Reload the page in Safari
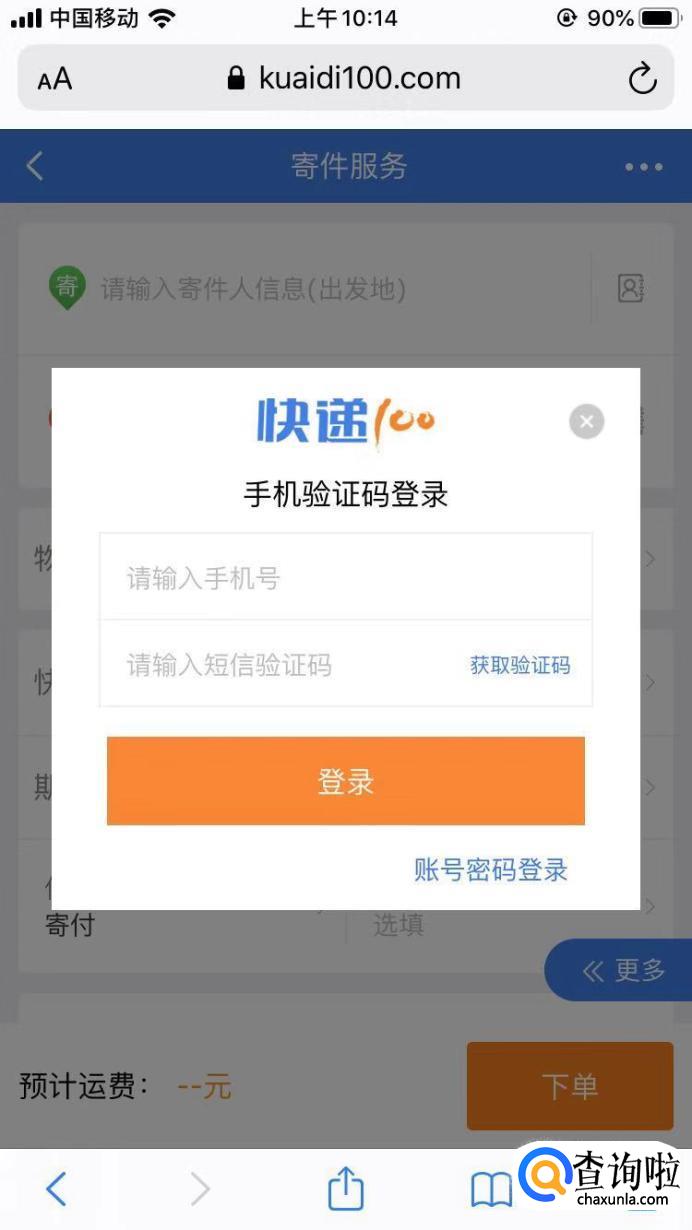Viewport: 692px width, 1230px height. pyautogui.click(x=642, y=78)
